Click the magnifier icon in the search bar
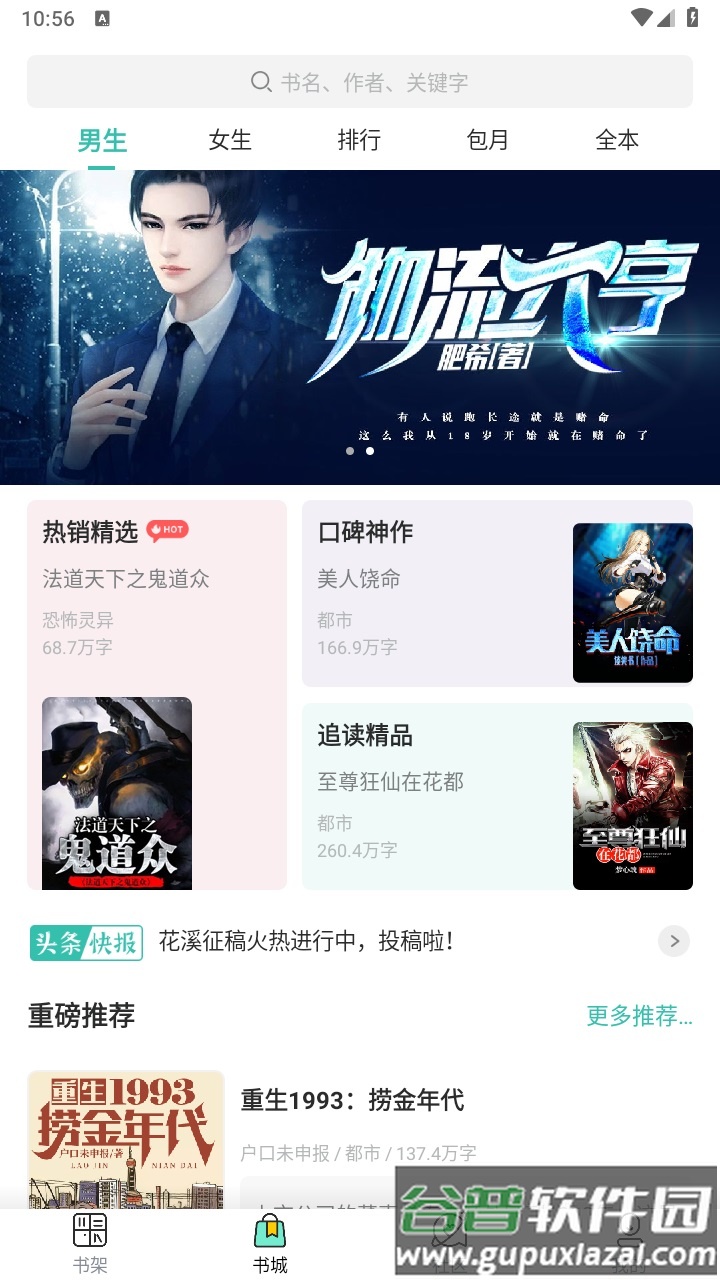Image resolution: width=720 pixels, height=1280 pixels. [x=261, y=83]
